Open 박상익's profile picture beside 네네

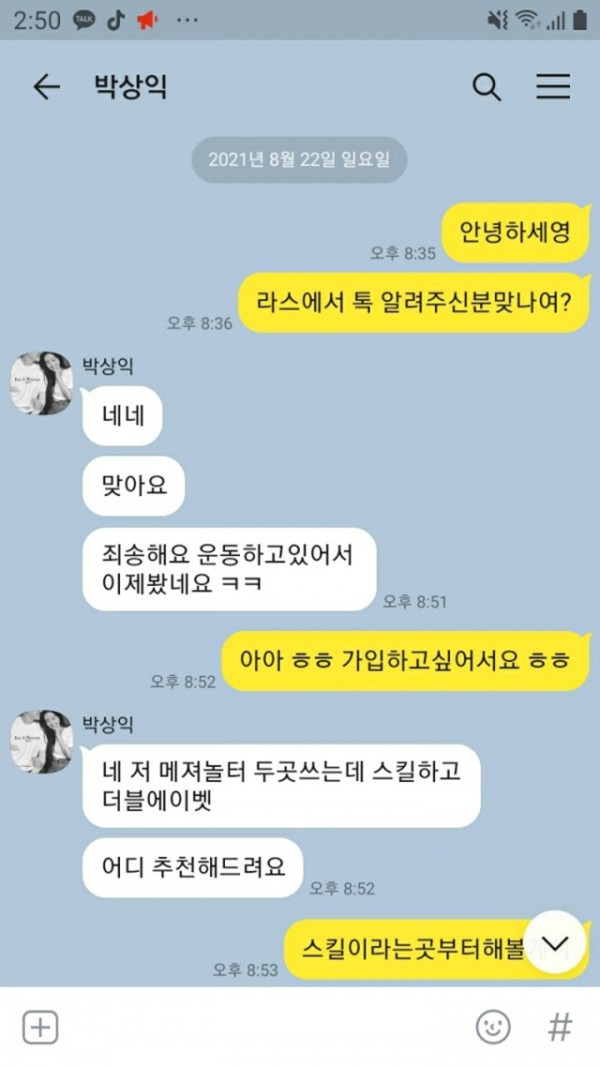[40, 381]
